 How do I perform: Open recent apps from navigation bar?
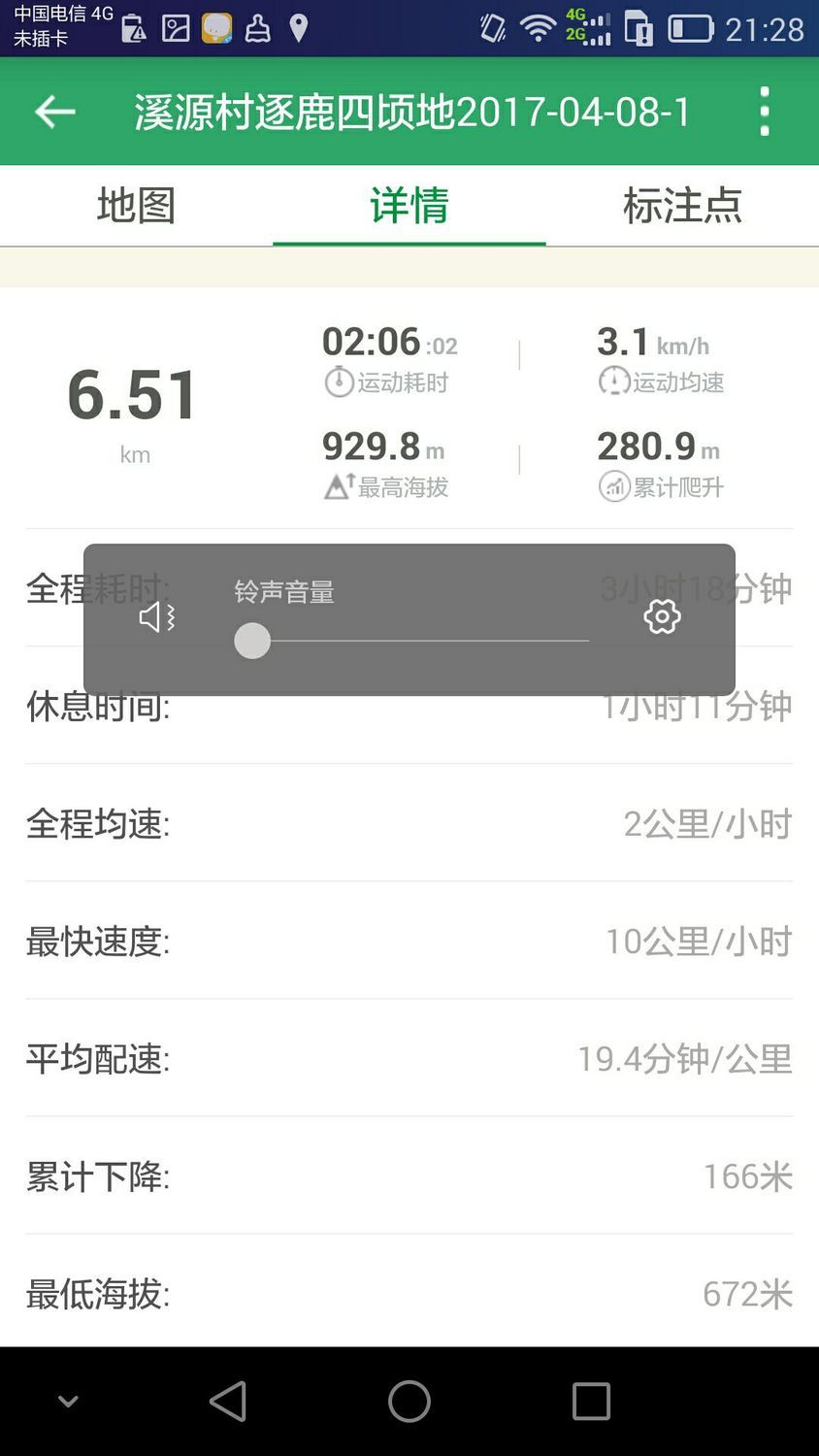click(591, 1402)
